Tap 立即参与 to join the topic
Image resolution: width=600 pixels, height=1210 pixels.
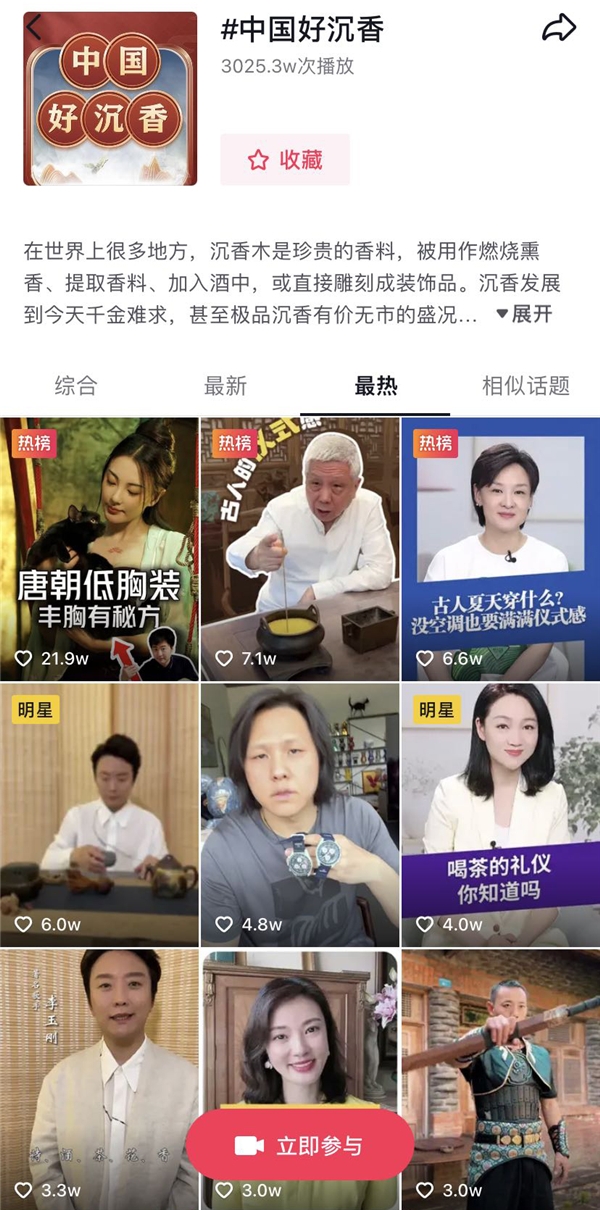click(x=300, y=1146)
